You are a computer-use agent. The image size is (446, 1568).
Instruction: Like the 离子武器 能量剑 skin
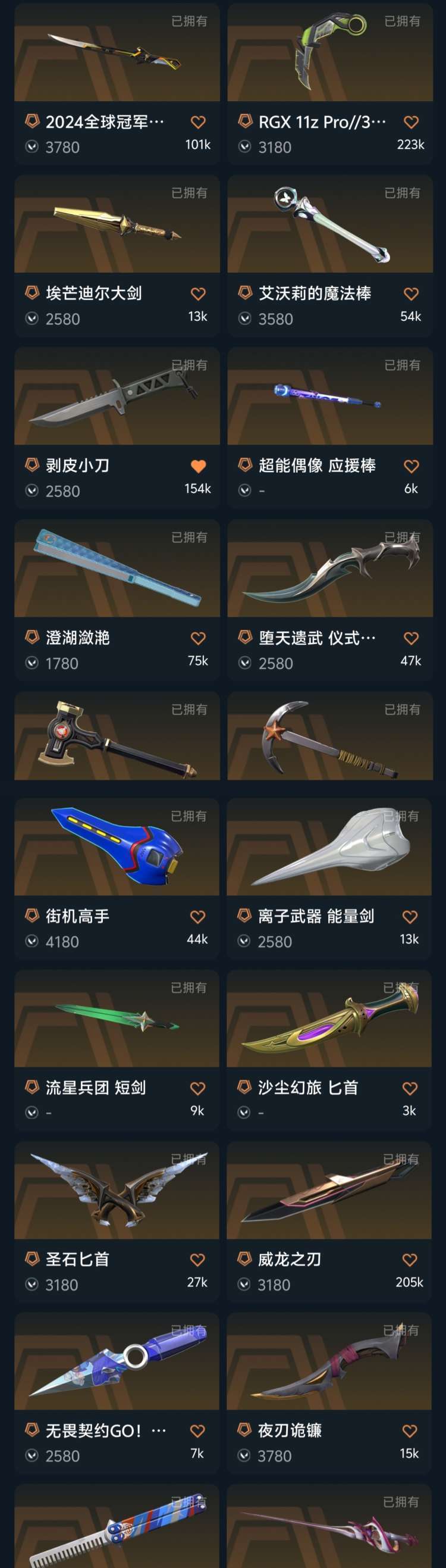coord(410,917)
